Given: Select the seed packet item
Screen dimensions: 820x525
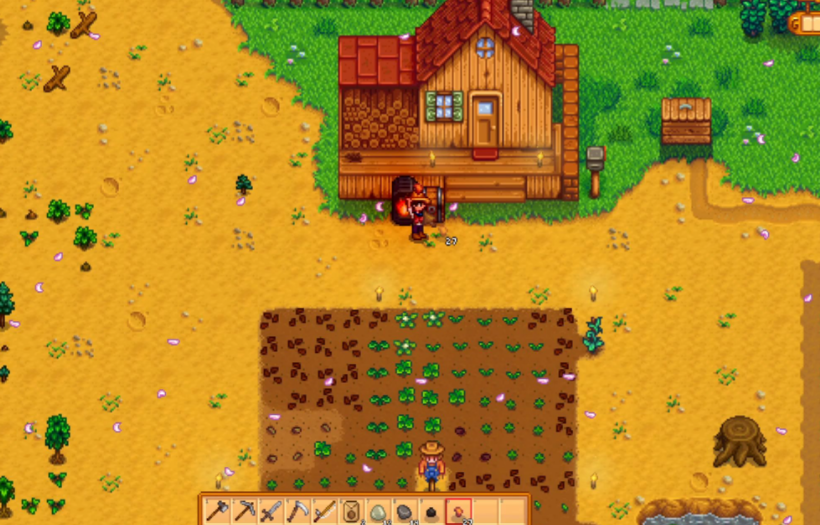Looking at the screenshot, I should pos(352,511).
